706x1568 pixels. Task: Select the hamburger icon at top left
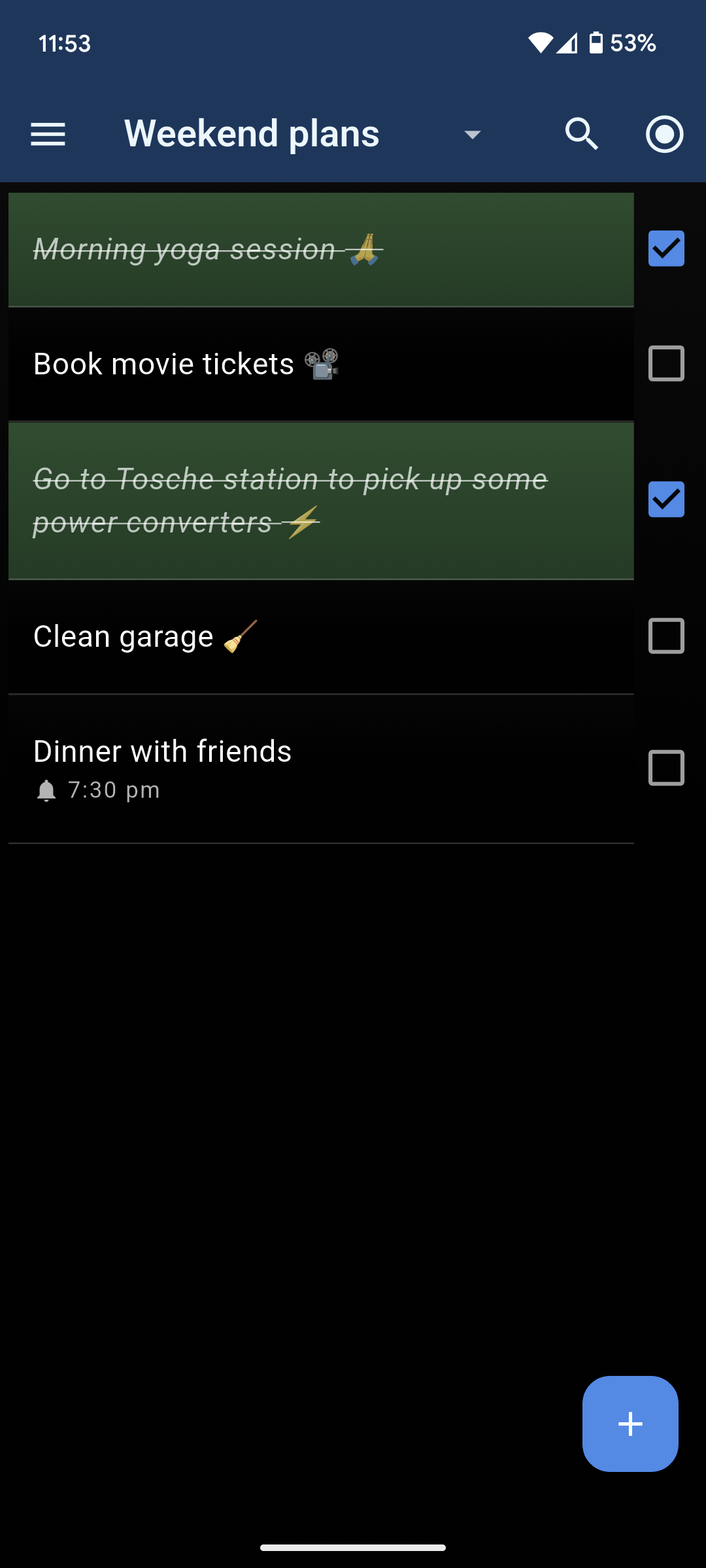click(48, 134)
